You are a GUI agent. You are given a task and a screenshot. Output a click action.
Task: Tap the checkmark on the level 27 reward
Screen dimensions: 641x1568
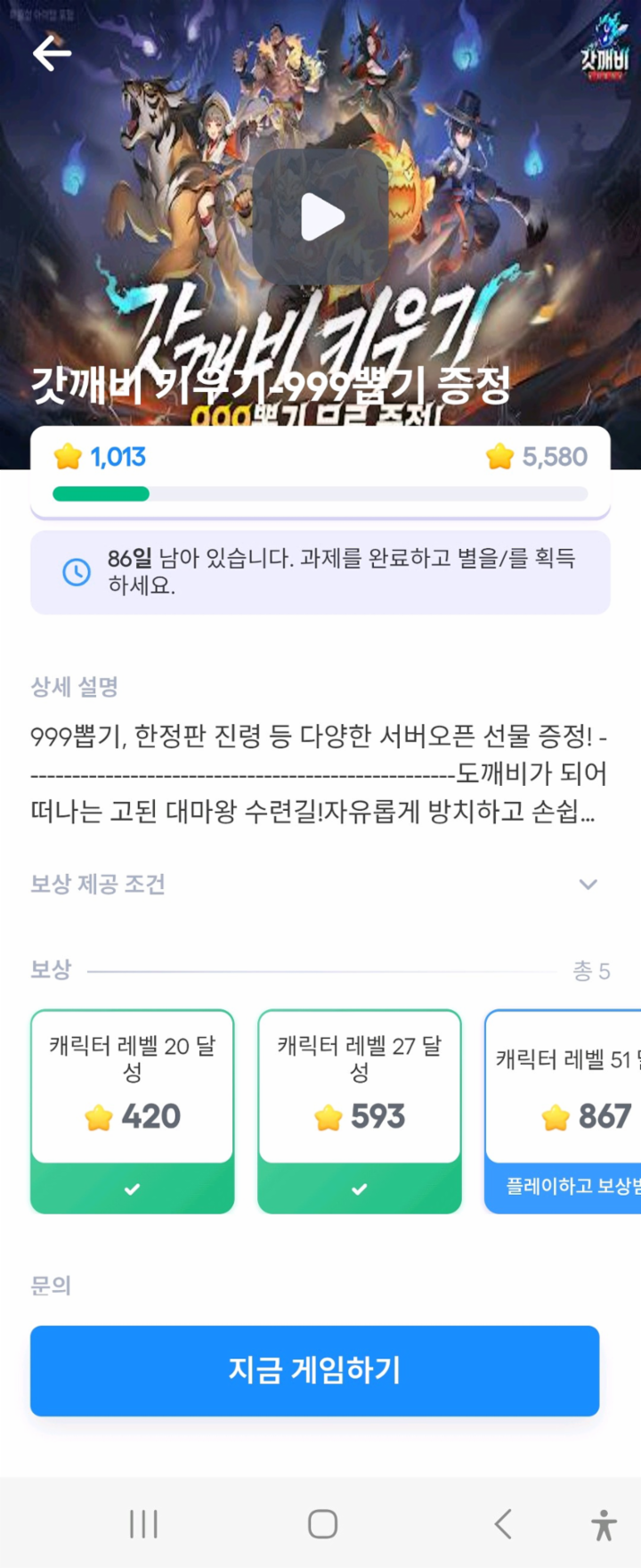click(359, 1187)
